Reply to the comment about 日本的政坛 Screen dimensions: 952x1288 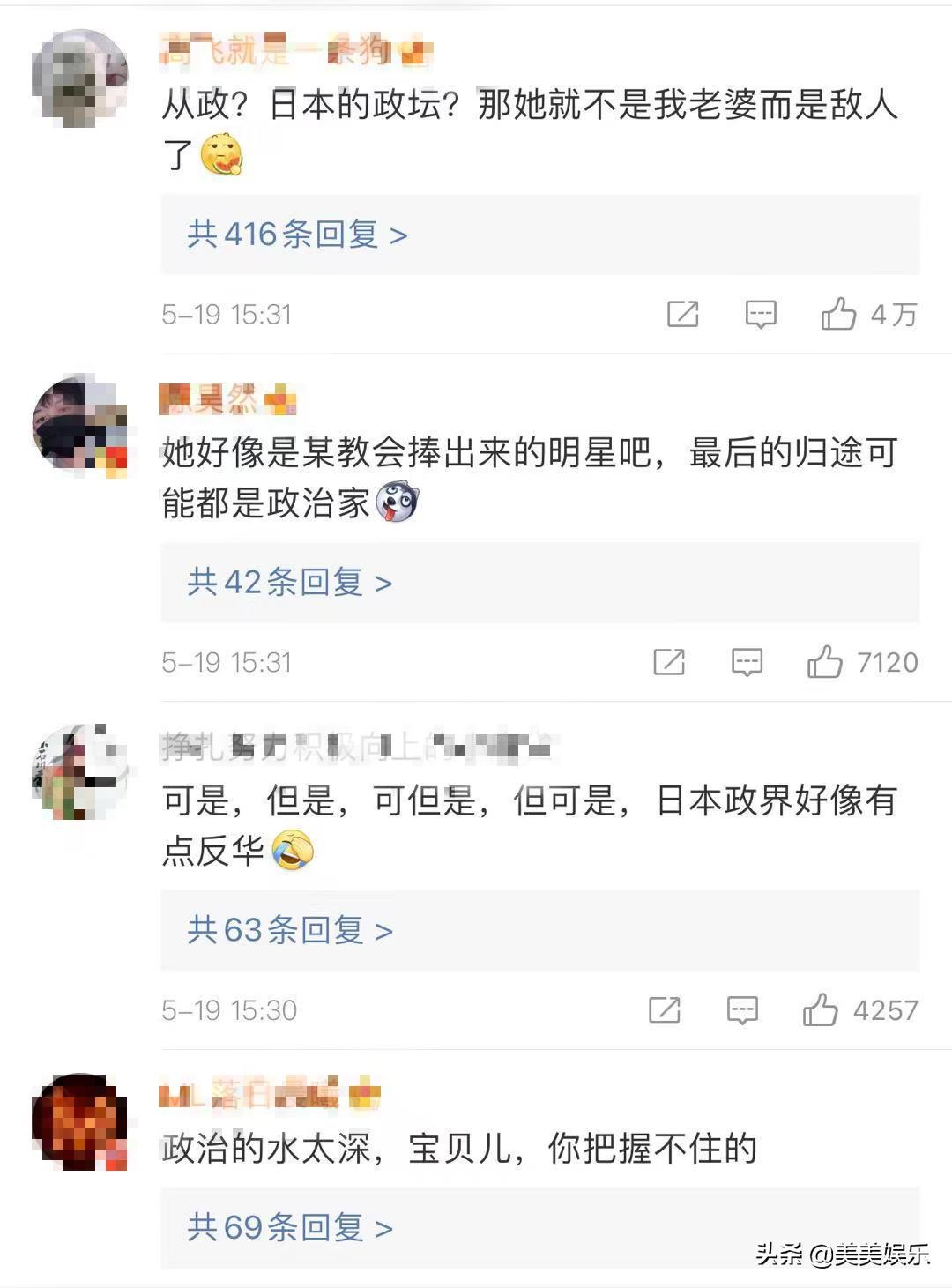[x=760, y=314]
